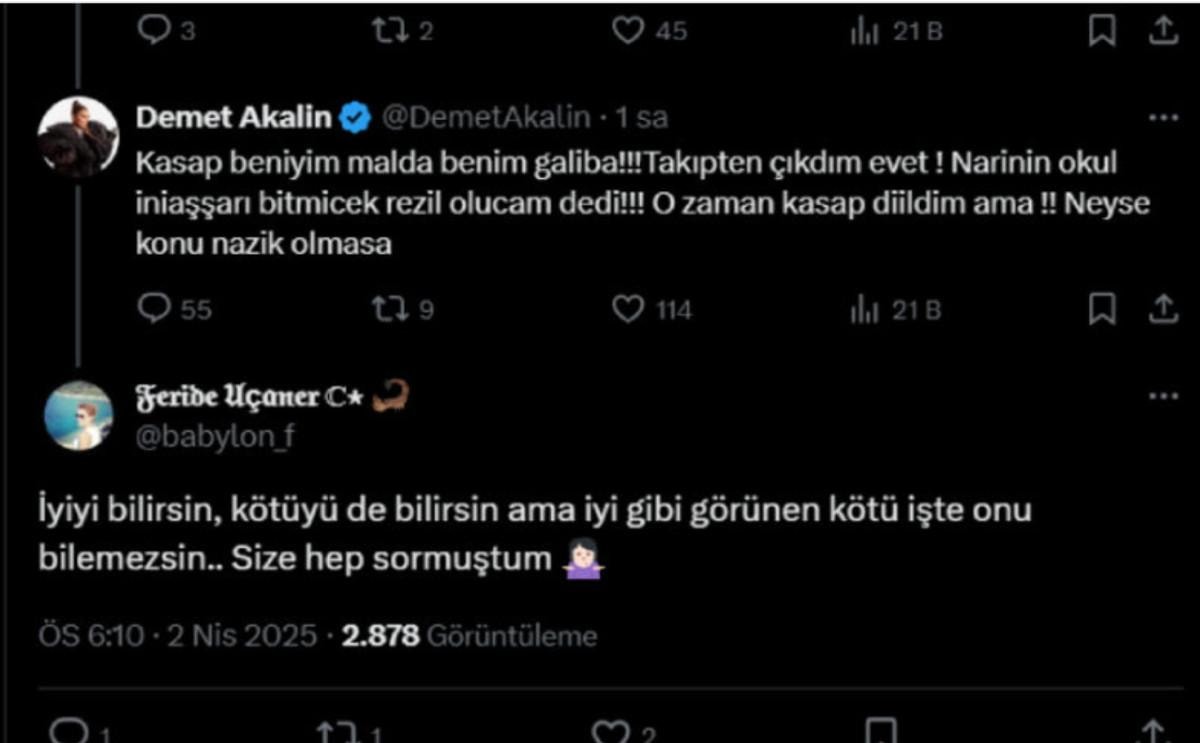Like the tweet with 45 likes
The image size is (1200, 743).
pyautogui.click(x=628, y=32)
